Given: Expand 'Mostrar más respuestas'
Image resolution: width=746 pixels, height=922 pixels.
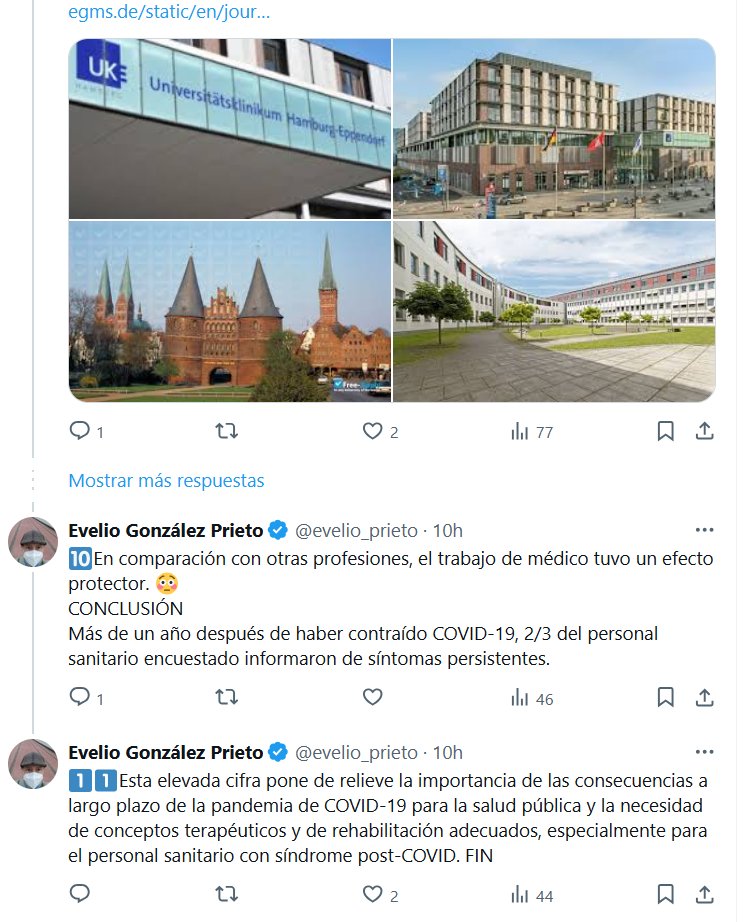Looking at the screenshot, I should pyautogui.click(x=166, y=481).
